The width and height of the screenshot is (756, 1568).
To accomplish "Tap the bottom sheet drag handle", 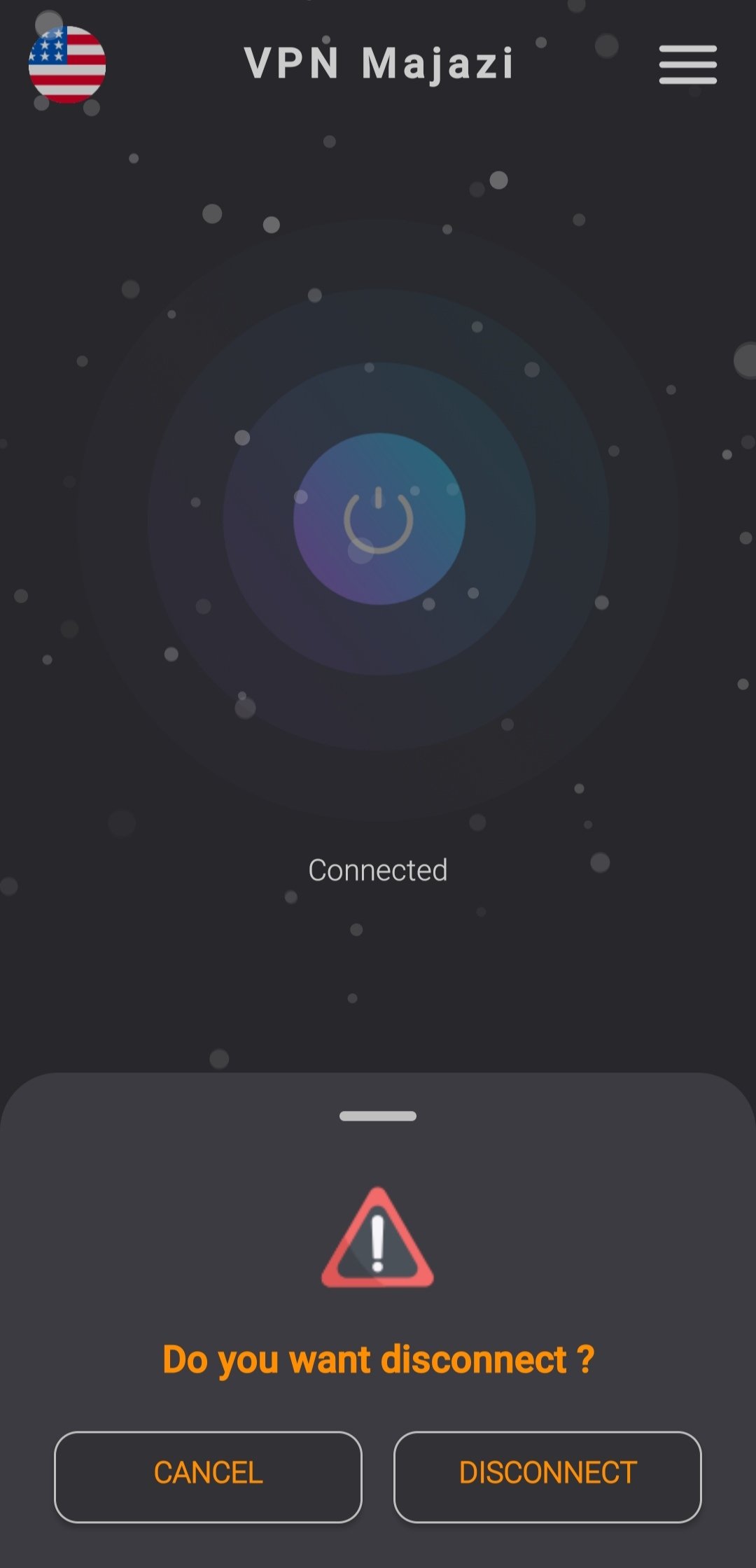I will 378,1116.
